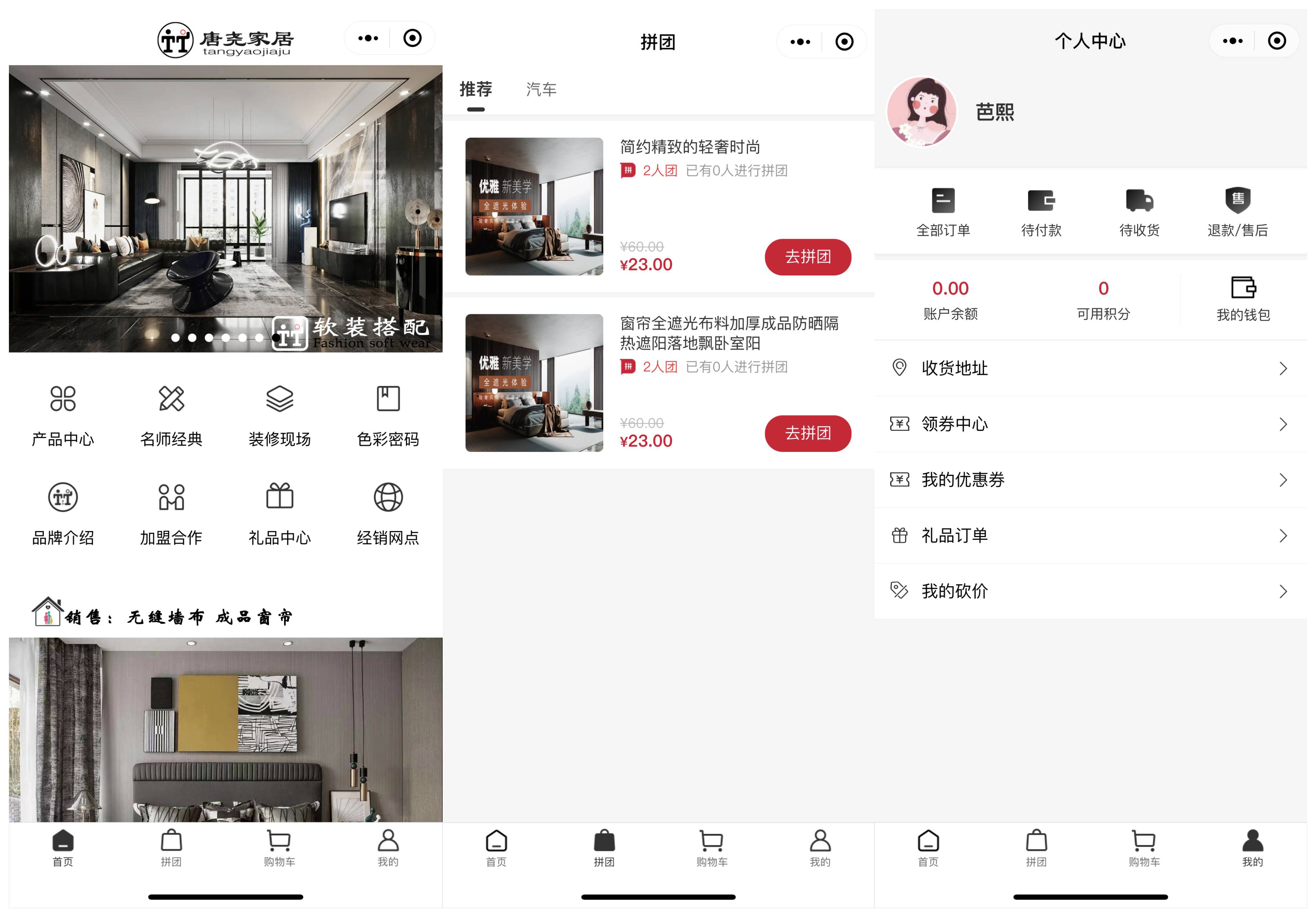Open 我的砍价 row
This screenshot has width=1316, height=917.
(x=1089, y=591)
